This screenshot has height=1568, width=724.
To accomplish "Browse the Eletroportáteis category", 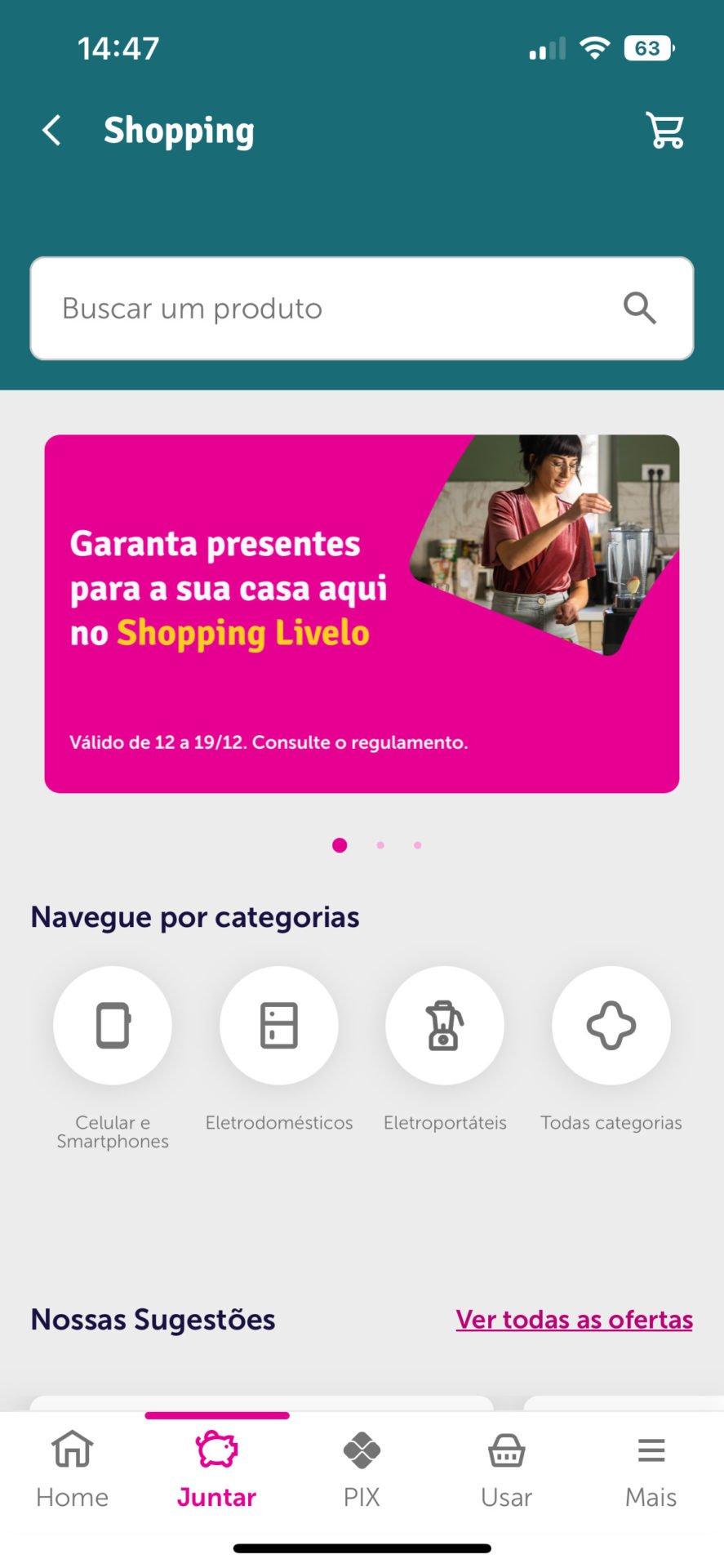I will [x=445, y=1026].
